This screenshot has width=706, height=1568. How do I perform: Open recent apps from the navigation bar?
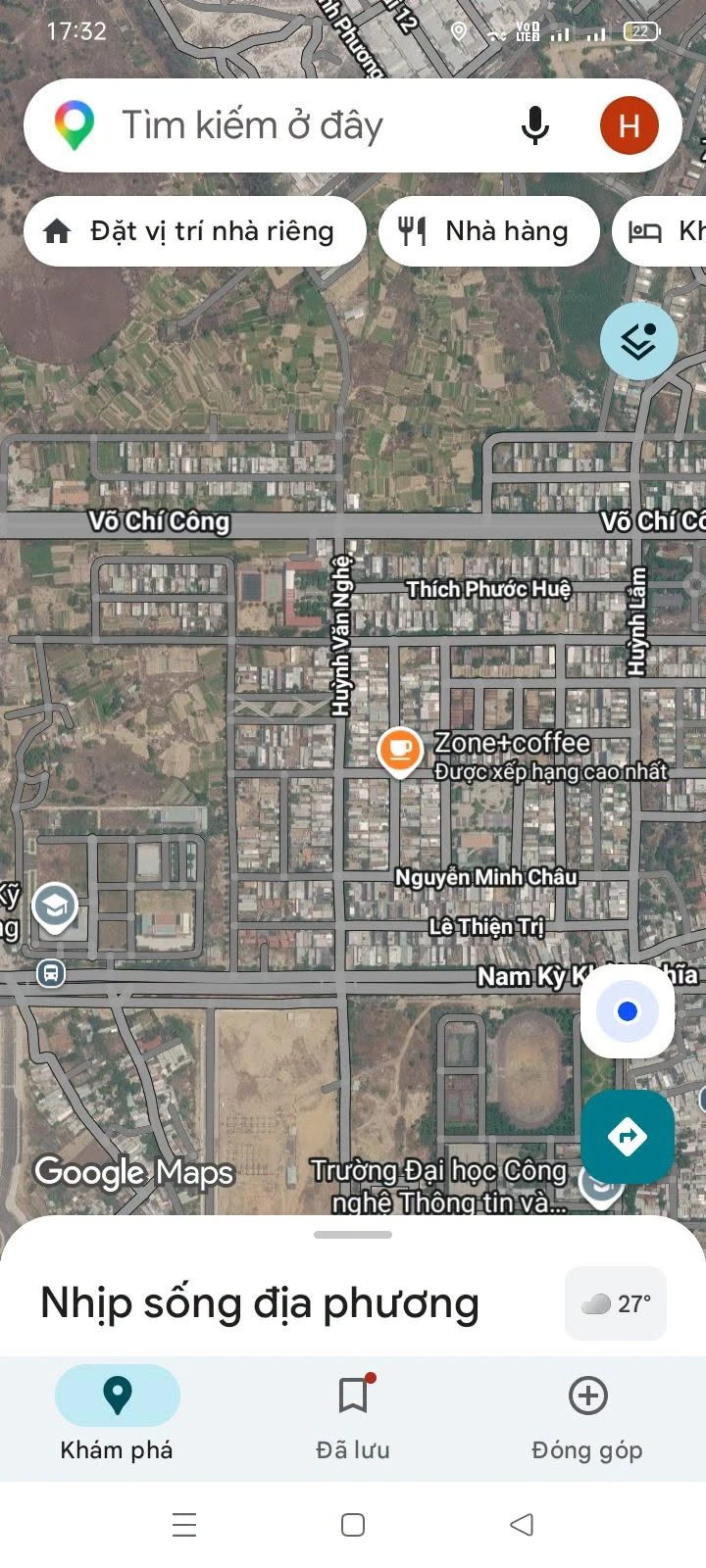[x=184, y=1525]
